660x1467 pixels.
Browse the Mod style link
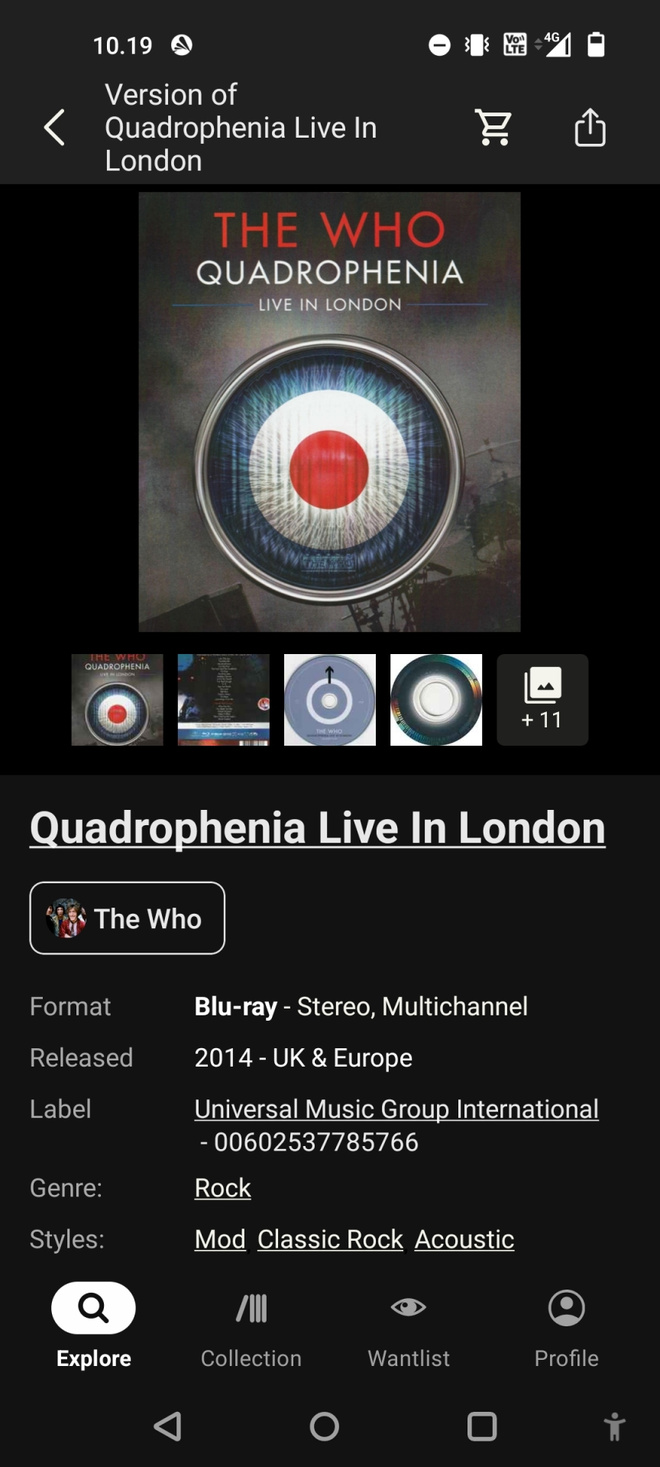(x=220, y=1239)
